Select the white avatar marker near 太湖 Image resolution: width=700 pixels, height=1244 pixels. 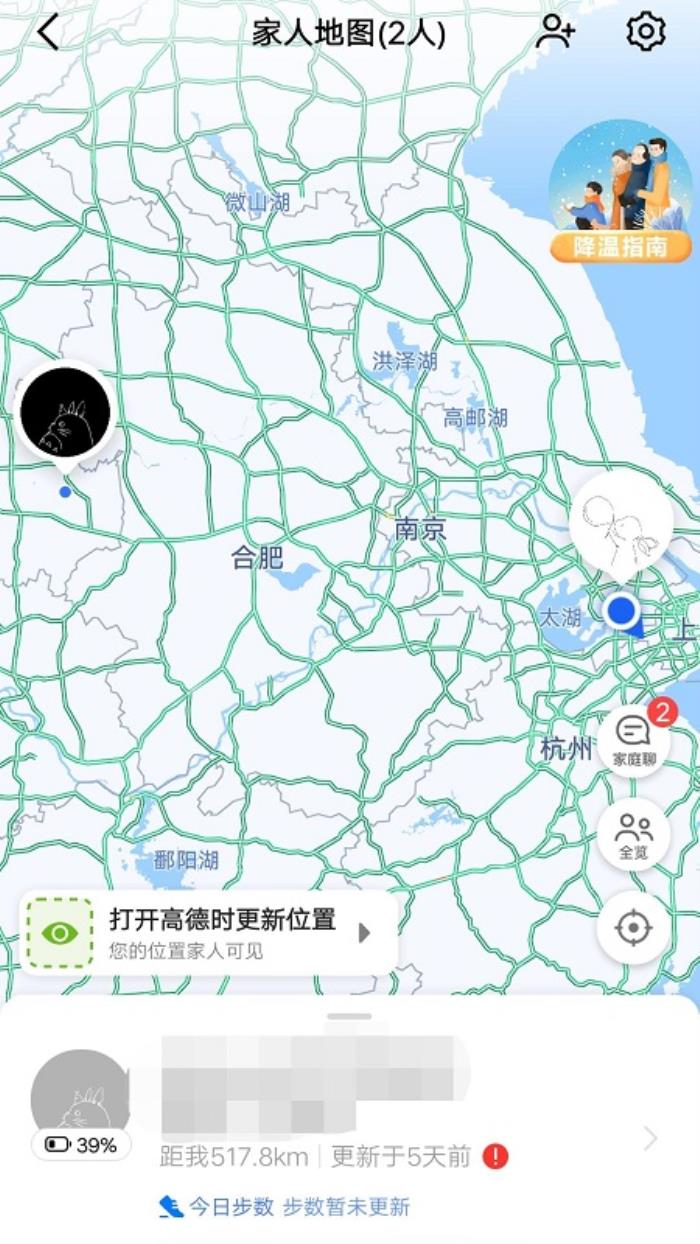coord(620,527)
